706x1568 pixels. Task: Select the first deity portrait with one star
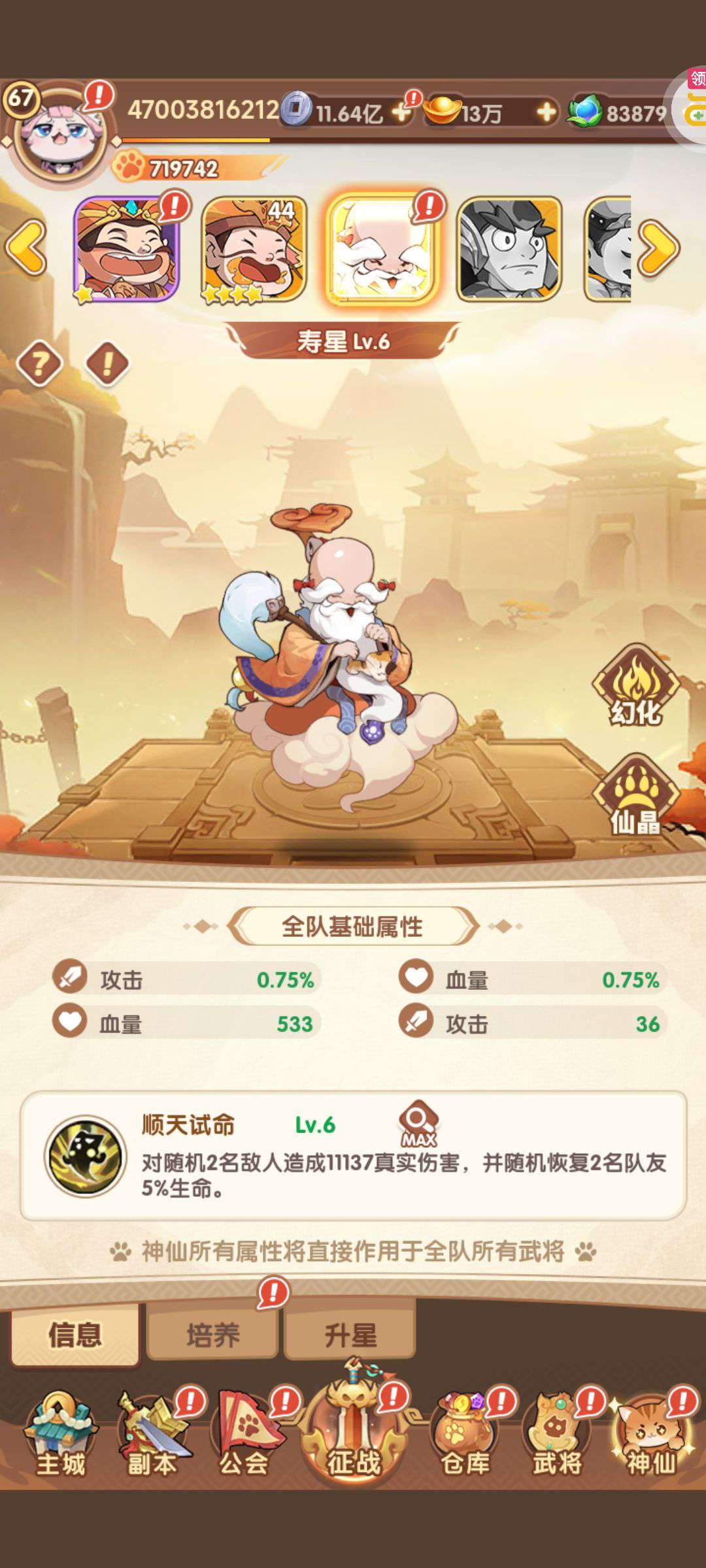[x=127, y=249]
